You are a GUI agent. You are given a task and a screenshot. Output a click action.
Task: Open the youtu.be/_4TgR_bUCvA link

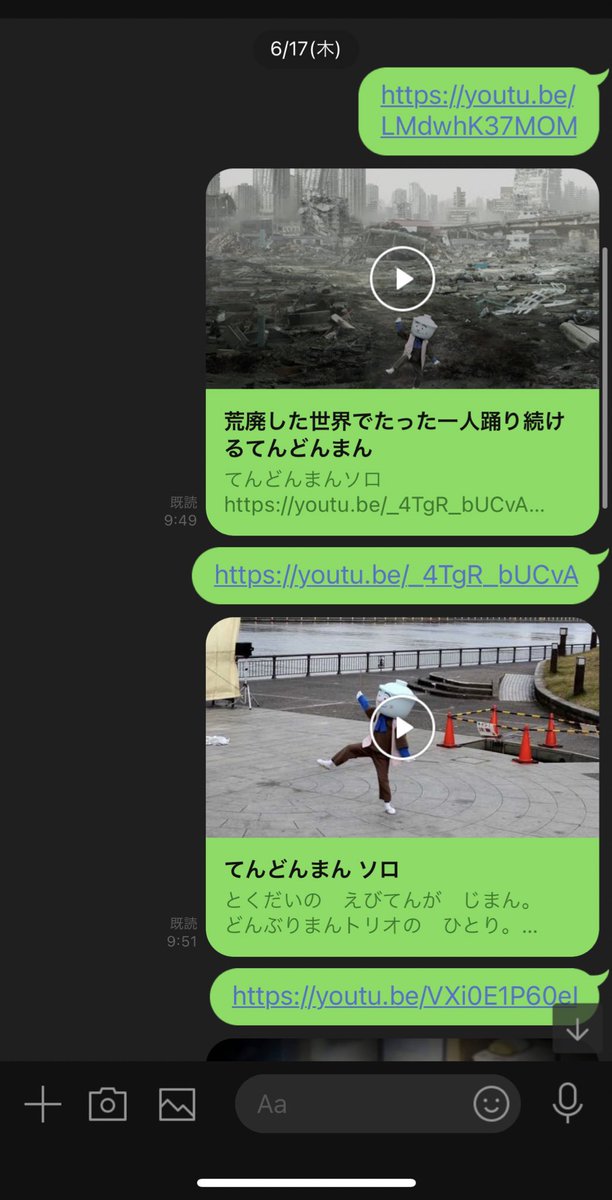point(396,575)
